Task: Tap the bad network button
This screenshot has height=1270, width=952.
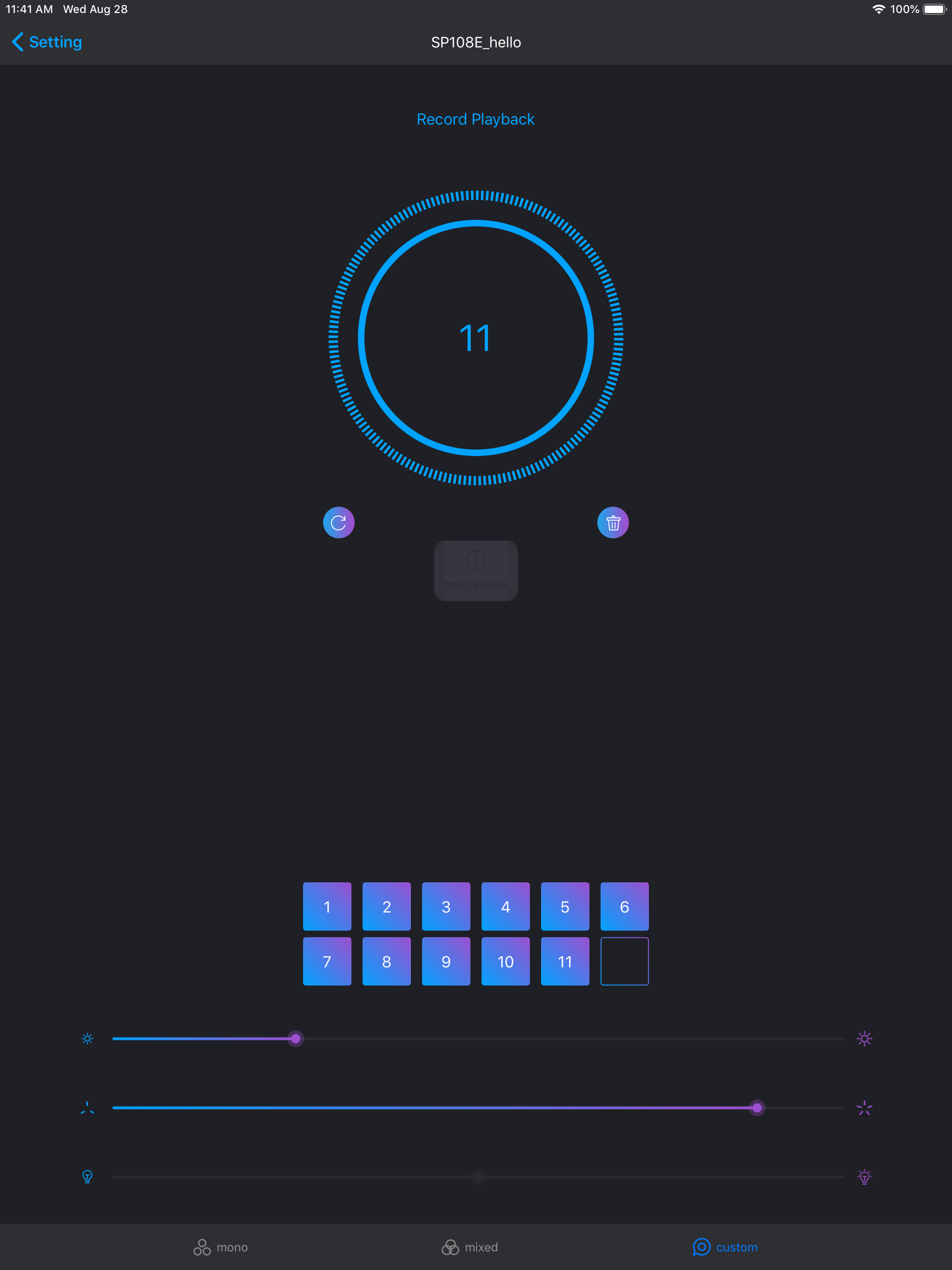Action: [x=476, y=570]
